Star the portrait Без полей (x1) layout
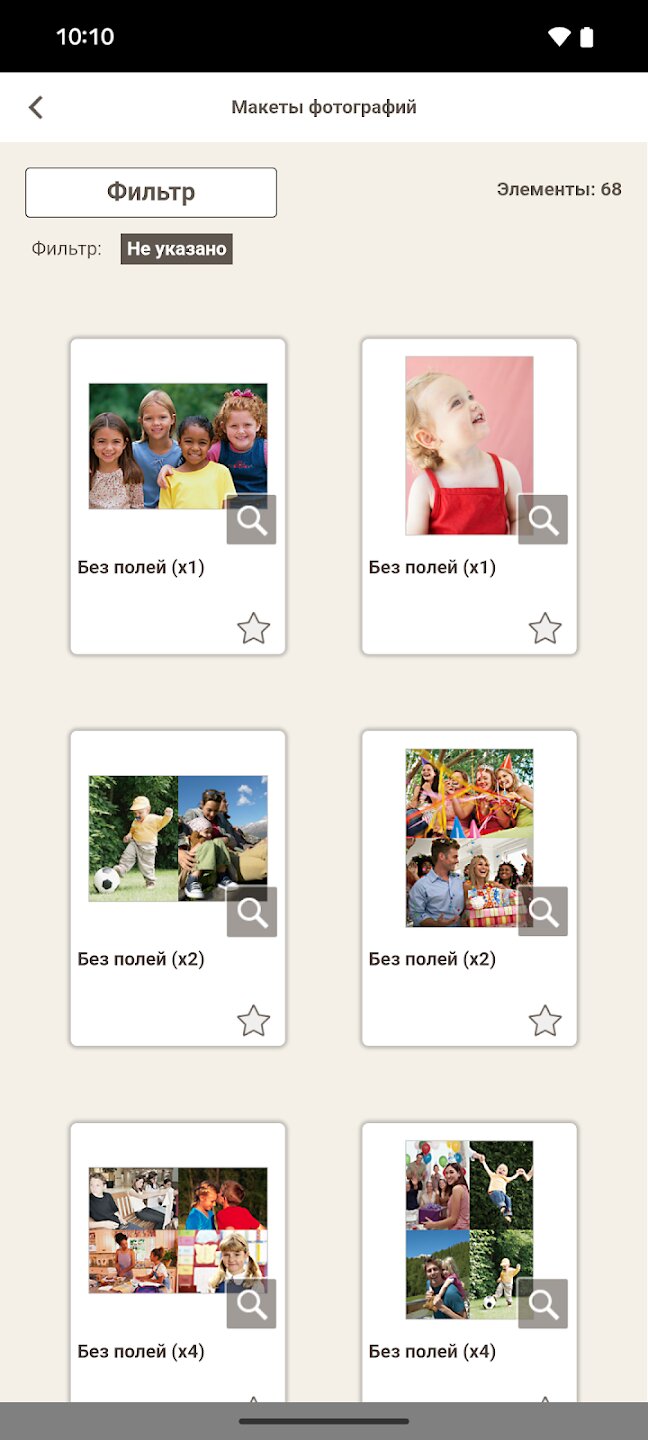Image resolution: width=648 pixels, height=1440 pixels. tap(545, 629)
